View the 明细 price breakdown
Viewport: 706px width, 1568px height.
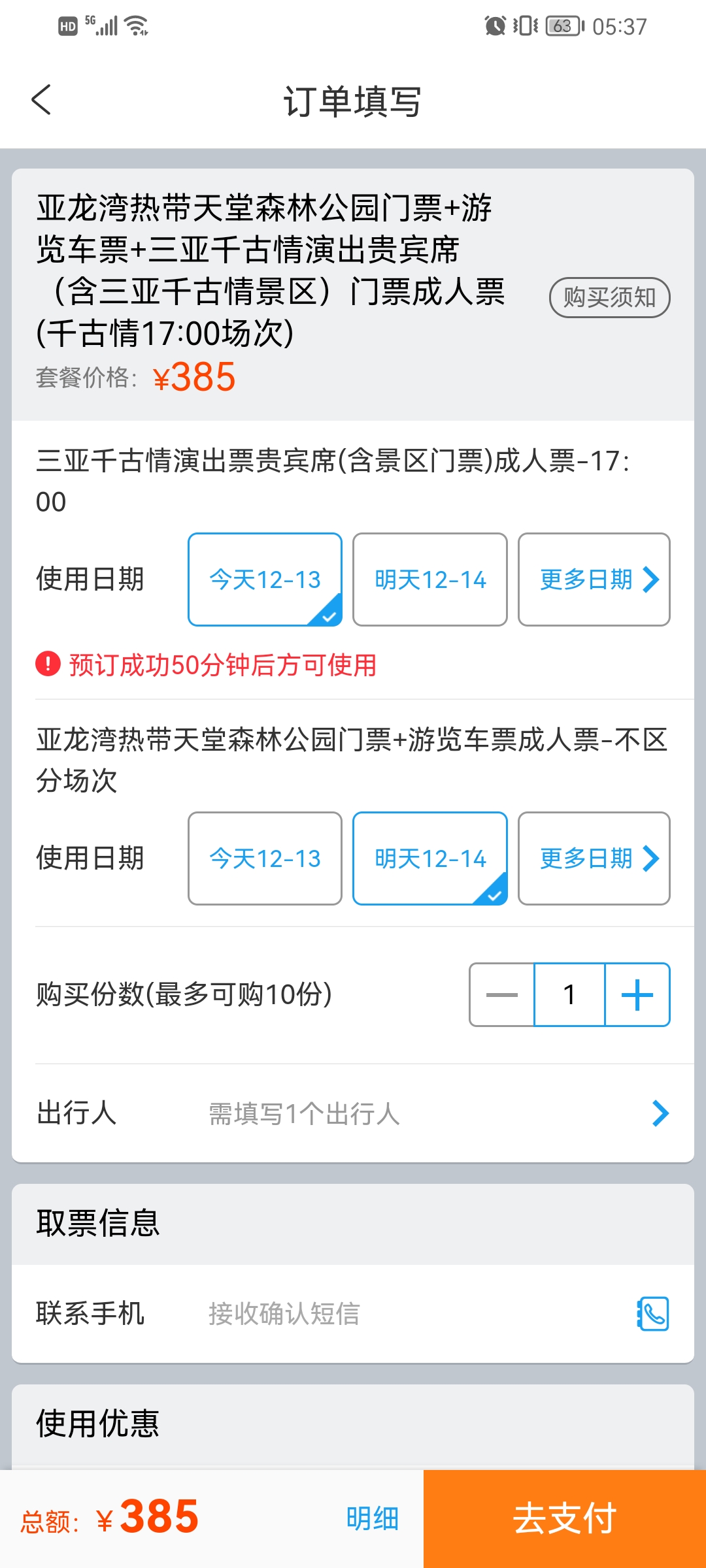click(x=373, y=1518)
